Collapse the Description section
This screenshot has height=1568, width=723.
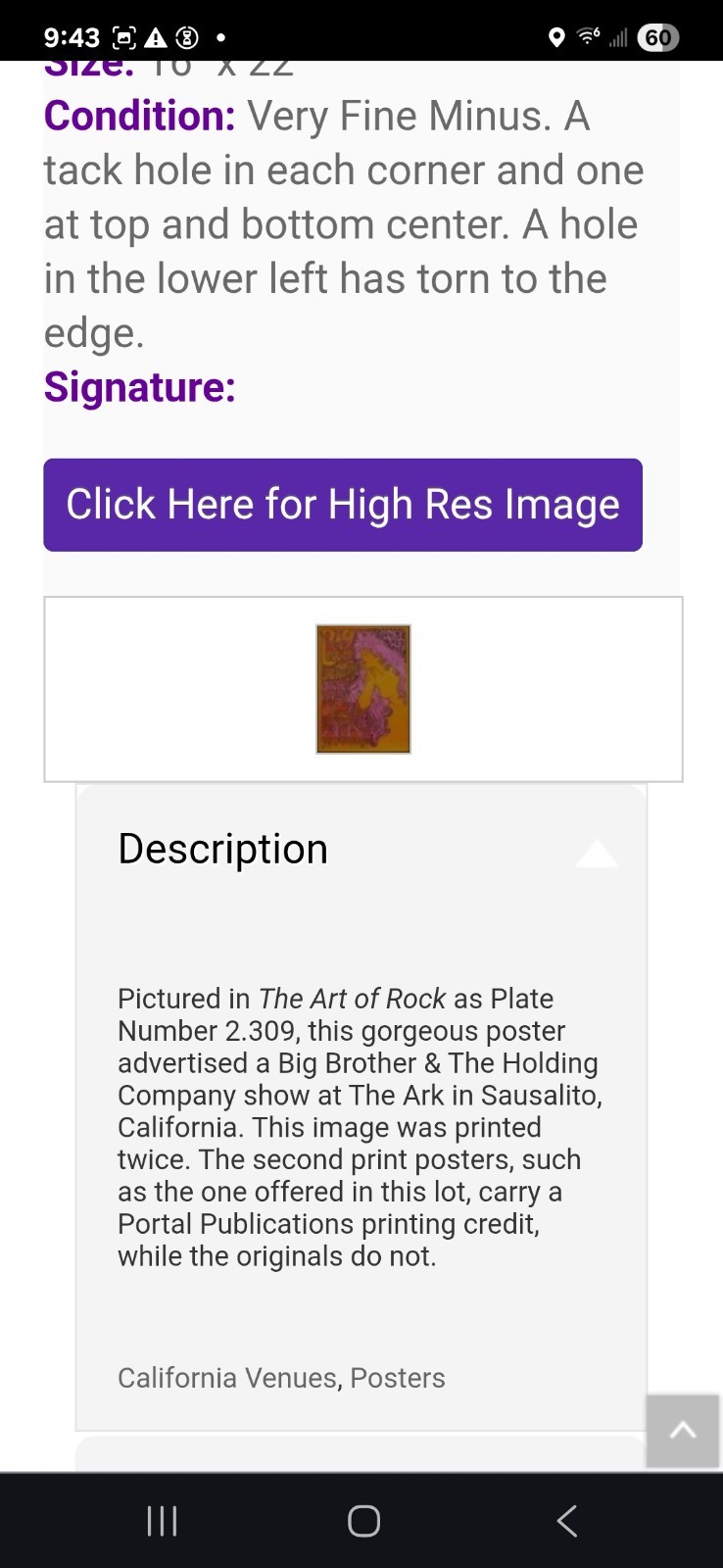pyautogui.click(x=596, y=853)
